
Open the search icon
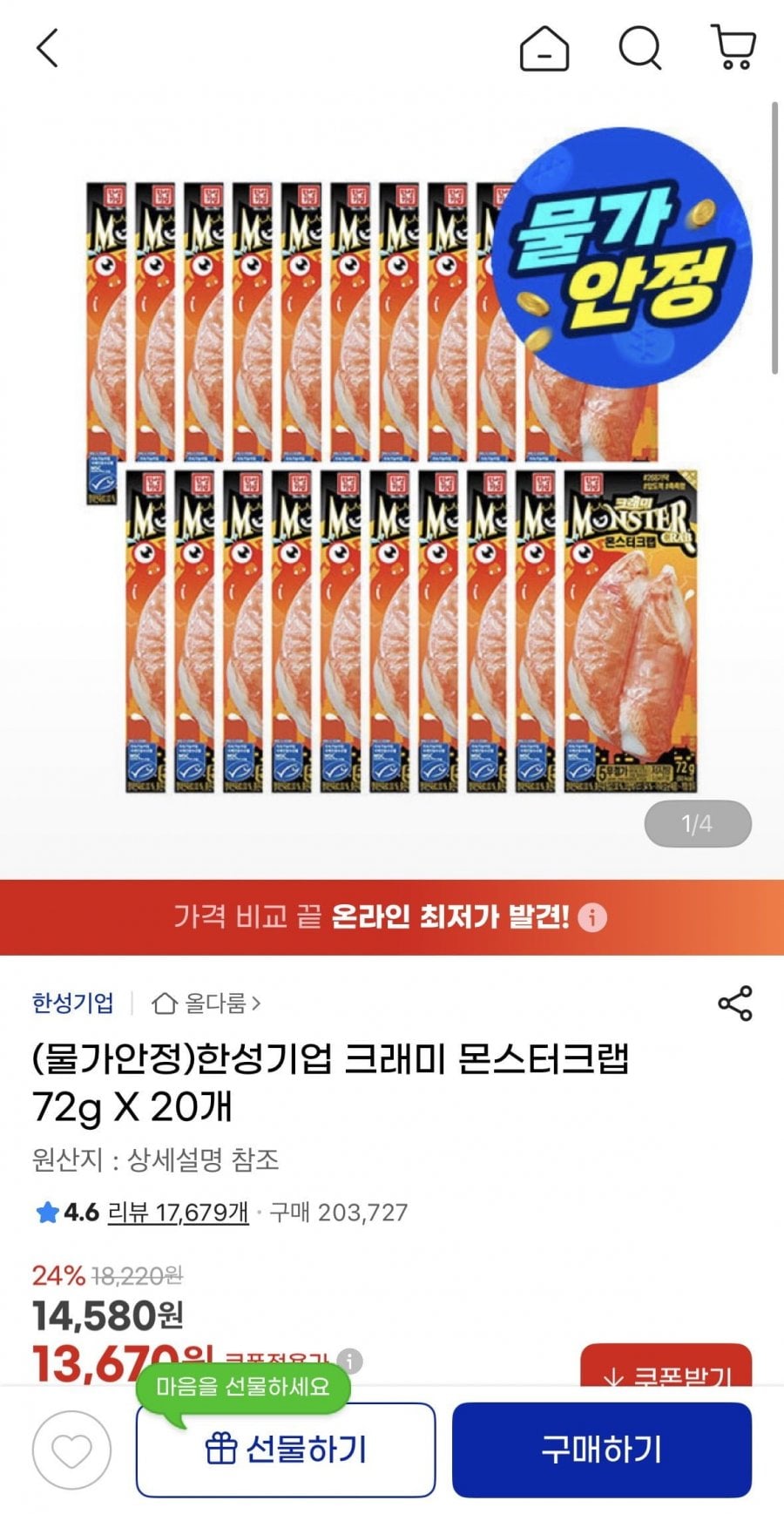(x=642, y=50)
